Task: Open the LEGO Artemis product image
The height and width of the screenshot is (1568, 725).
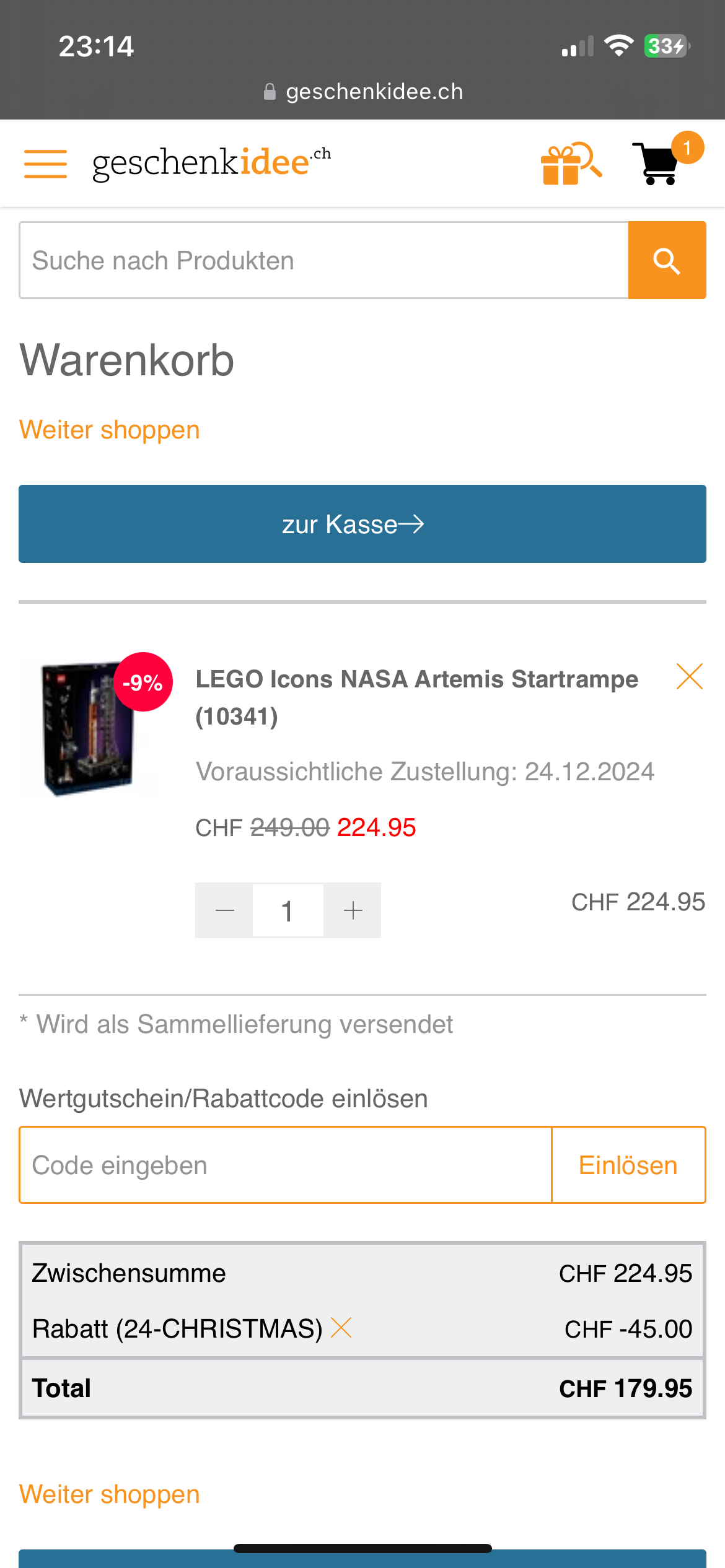Action: click(89, 728)
